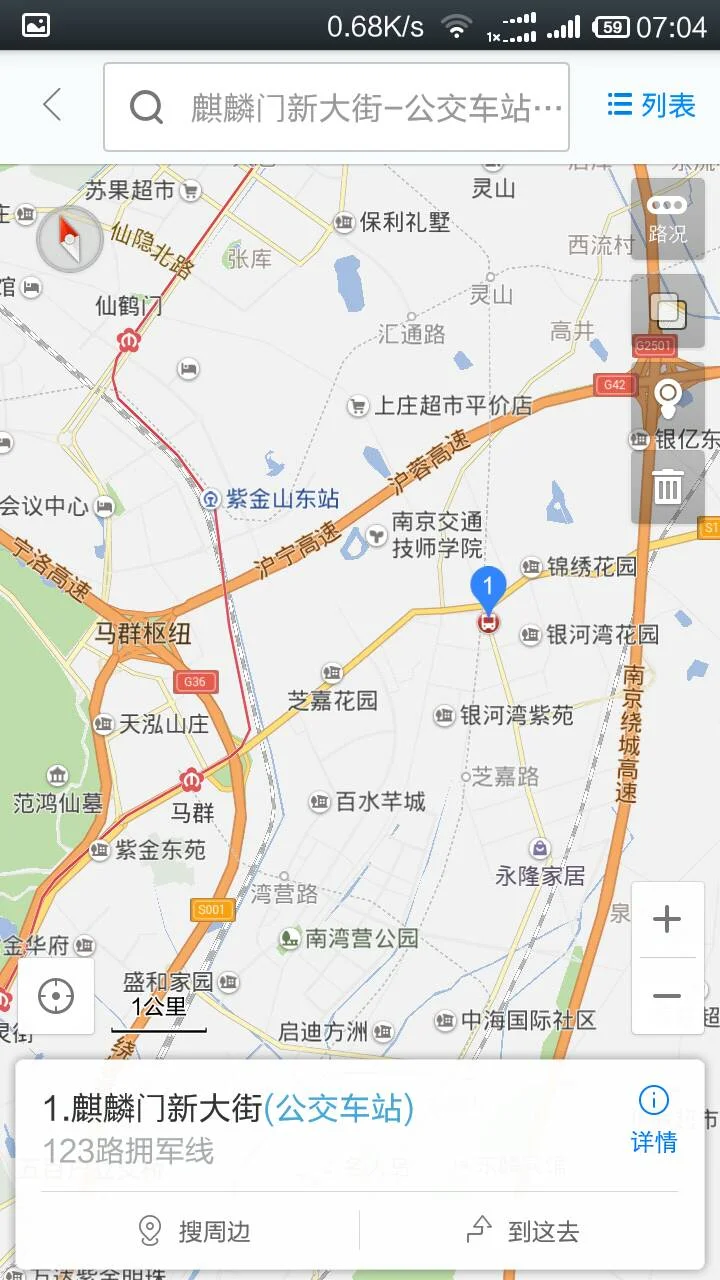This screenshot has width=720, height=1280.
Task: Tap the compass icon to reorient the map
Action: [x=68, y=240]
